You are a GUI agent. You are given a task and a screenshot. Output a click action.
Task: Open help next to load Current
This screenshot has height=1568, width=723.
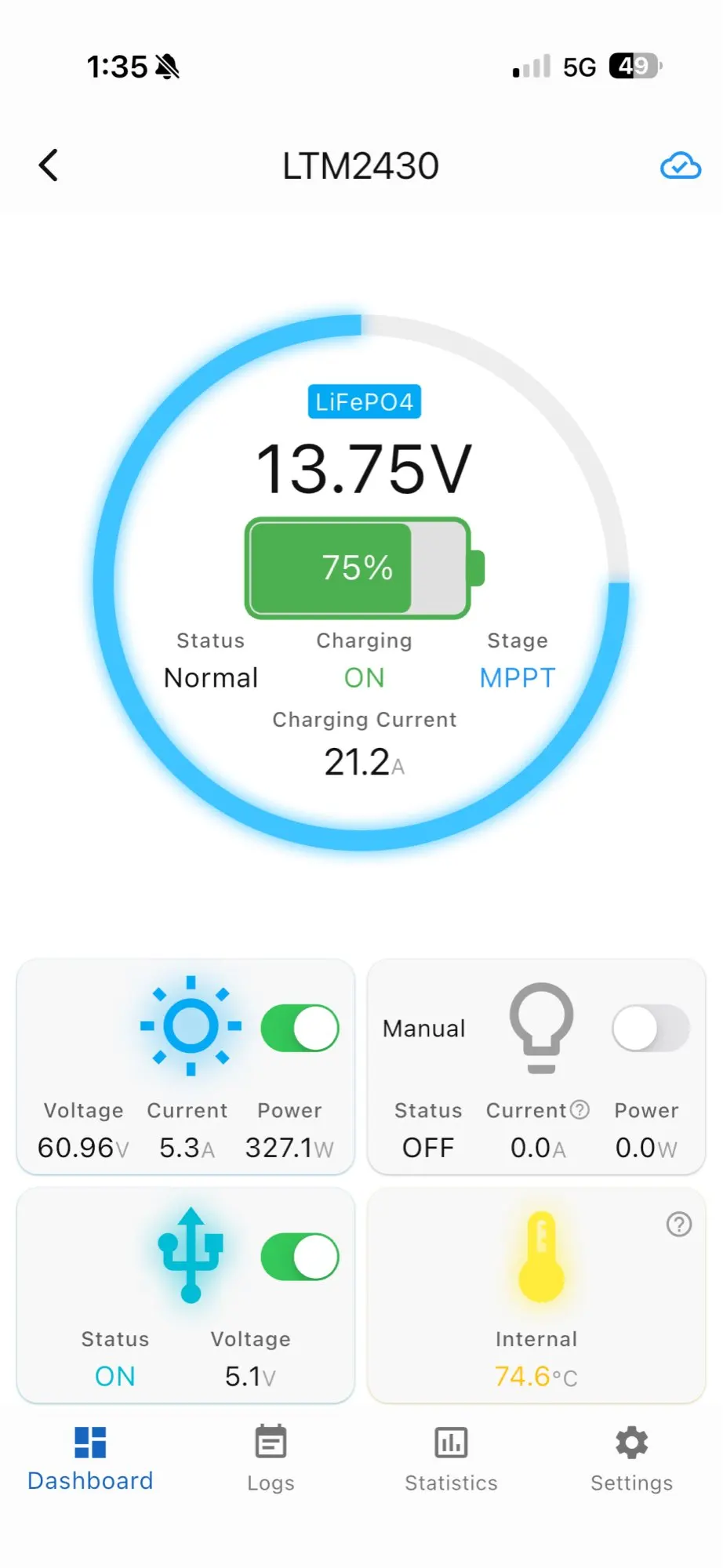tap(579, 1109)
